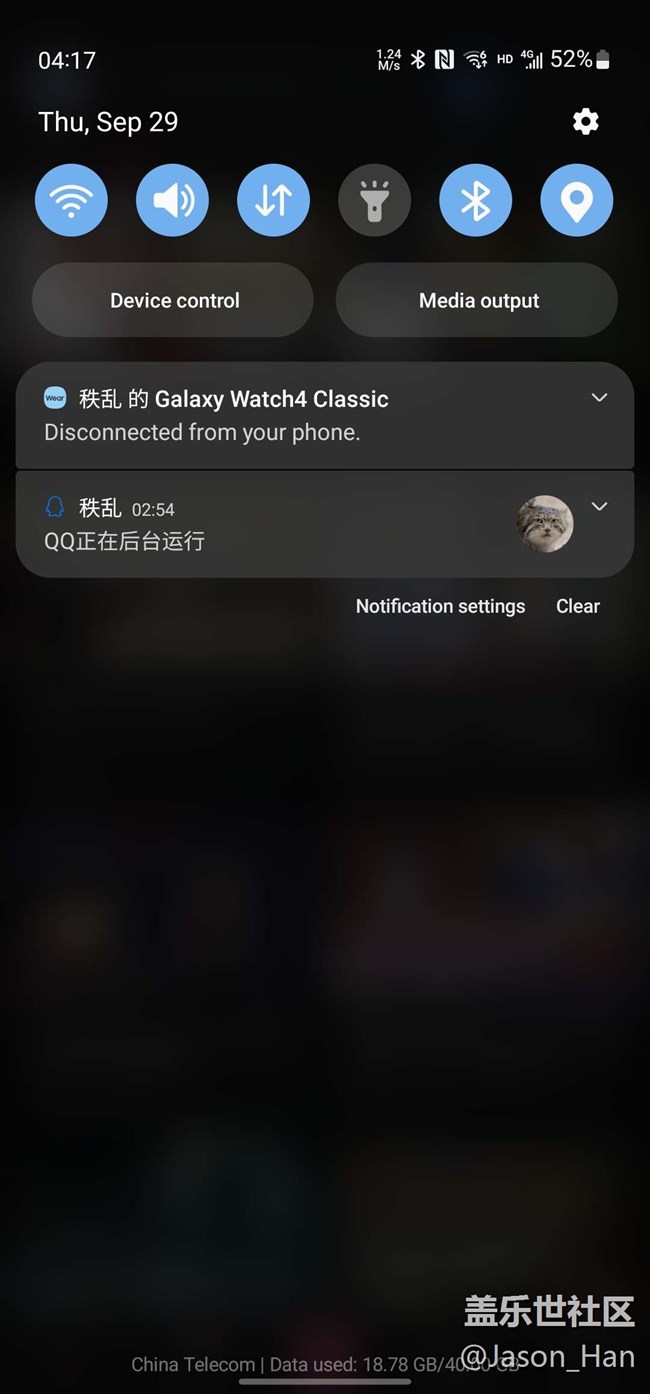Toggle the Wi-Fi quick setting
650x1394 pixels.
[x=71, y=201]
